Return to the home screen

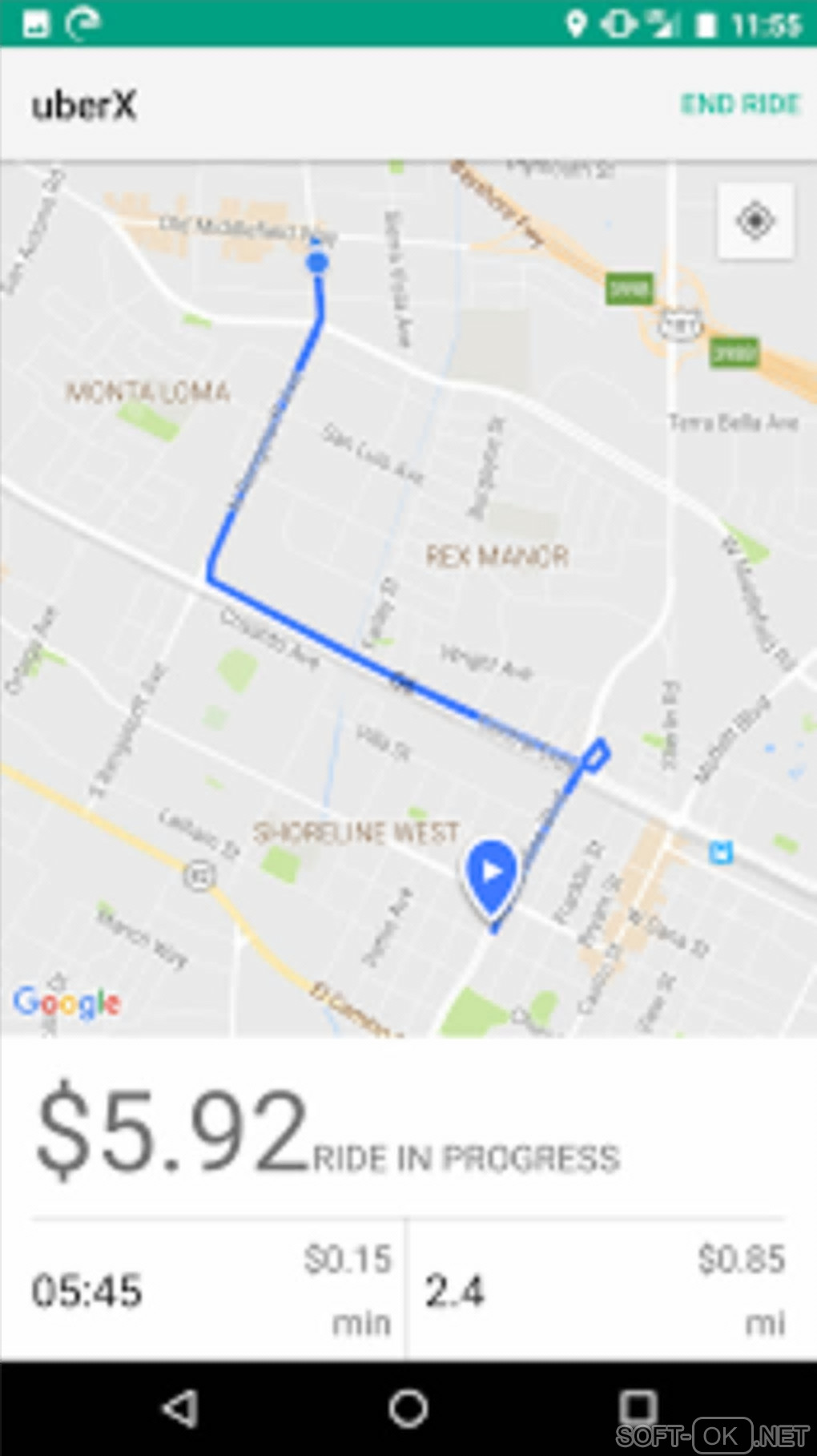[408, 1408]
